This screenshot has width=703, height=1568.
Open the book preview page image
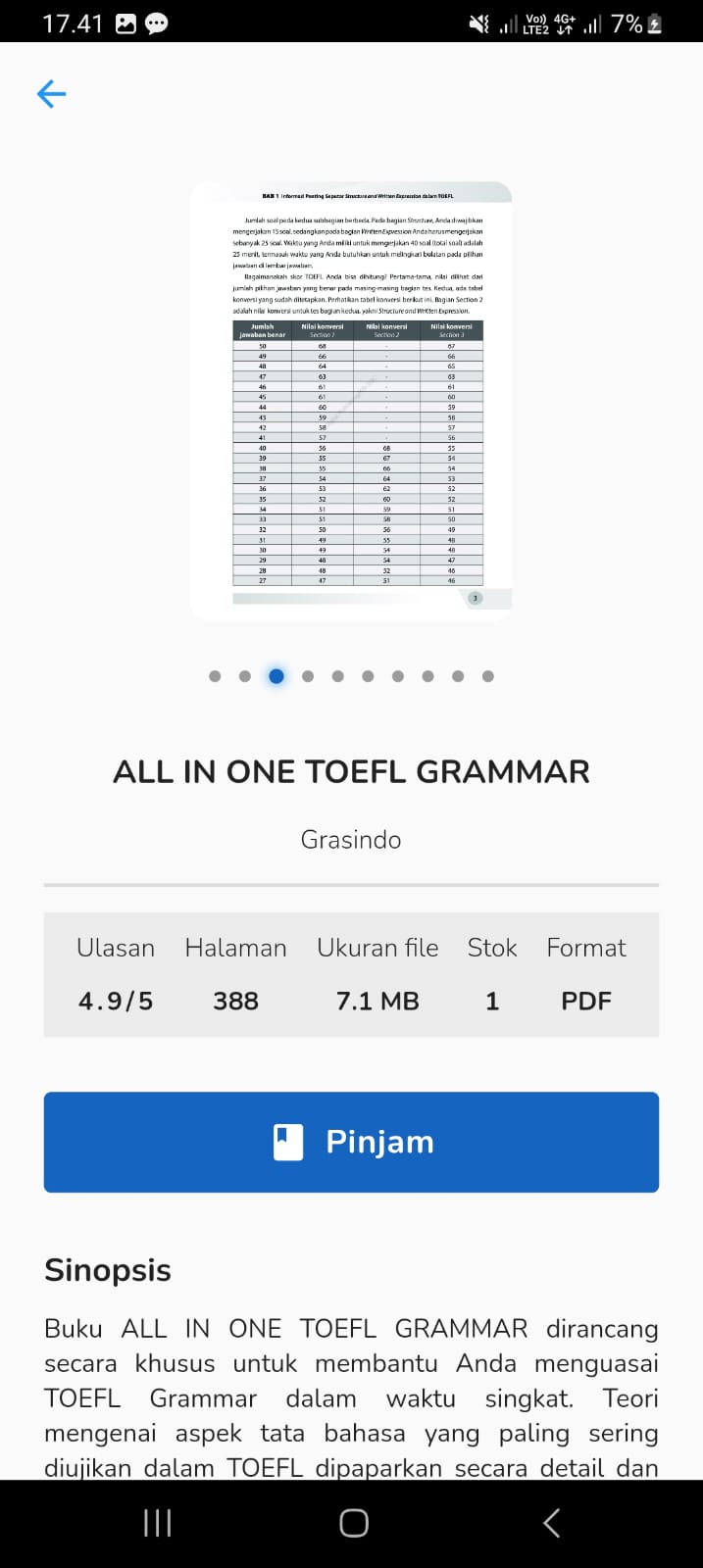click(x=351, y=400)
